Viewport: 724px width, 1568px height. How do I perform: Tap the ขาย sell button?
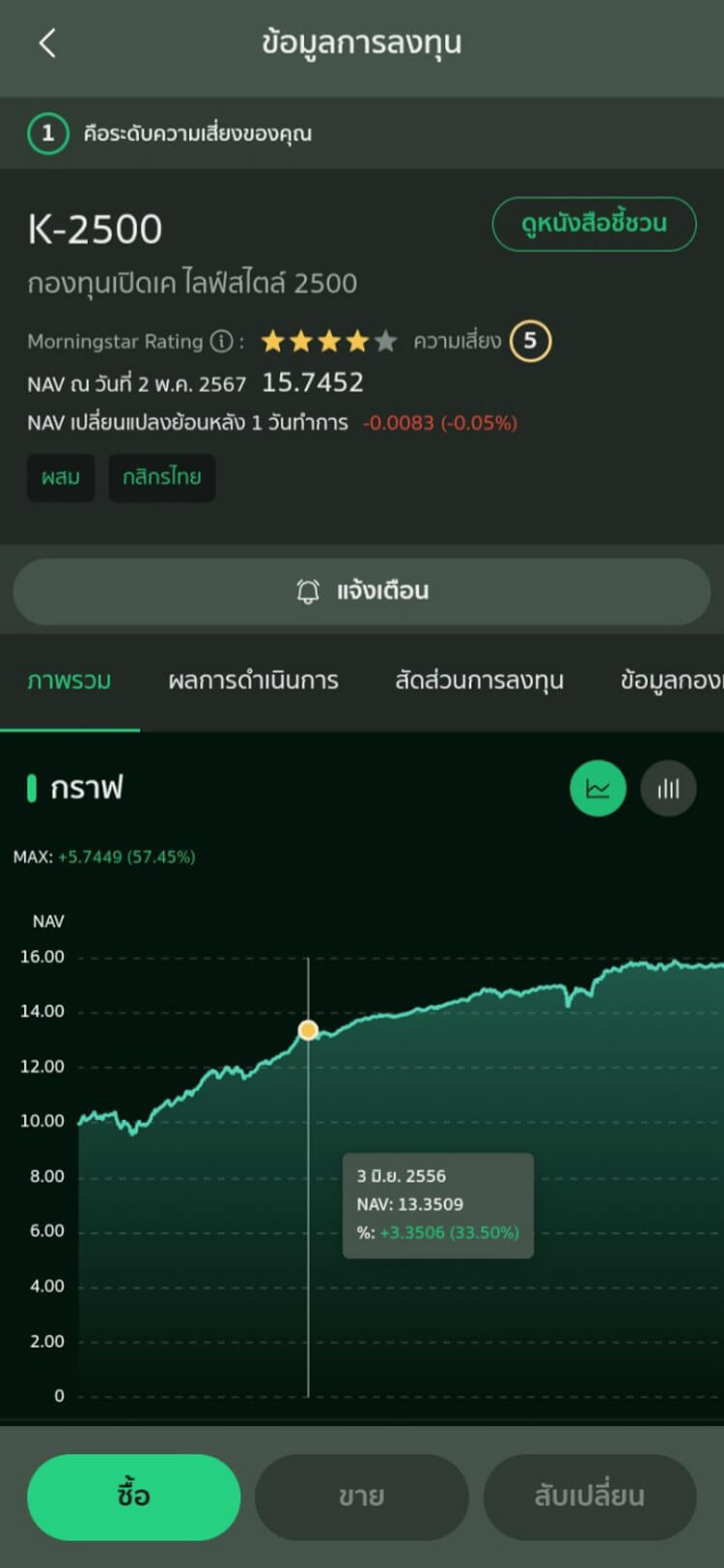(x=362, y=1497)
